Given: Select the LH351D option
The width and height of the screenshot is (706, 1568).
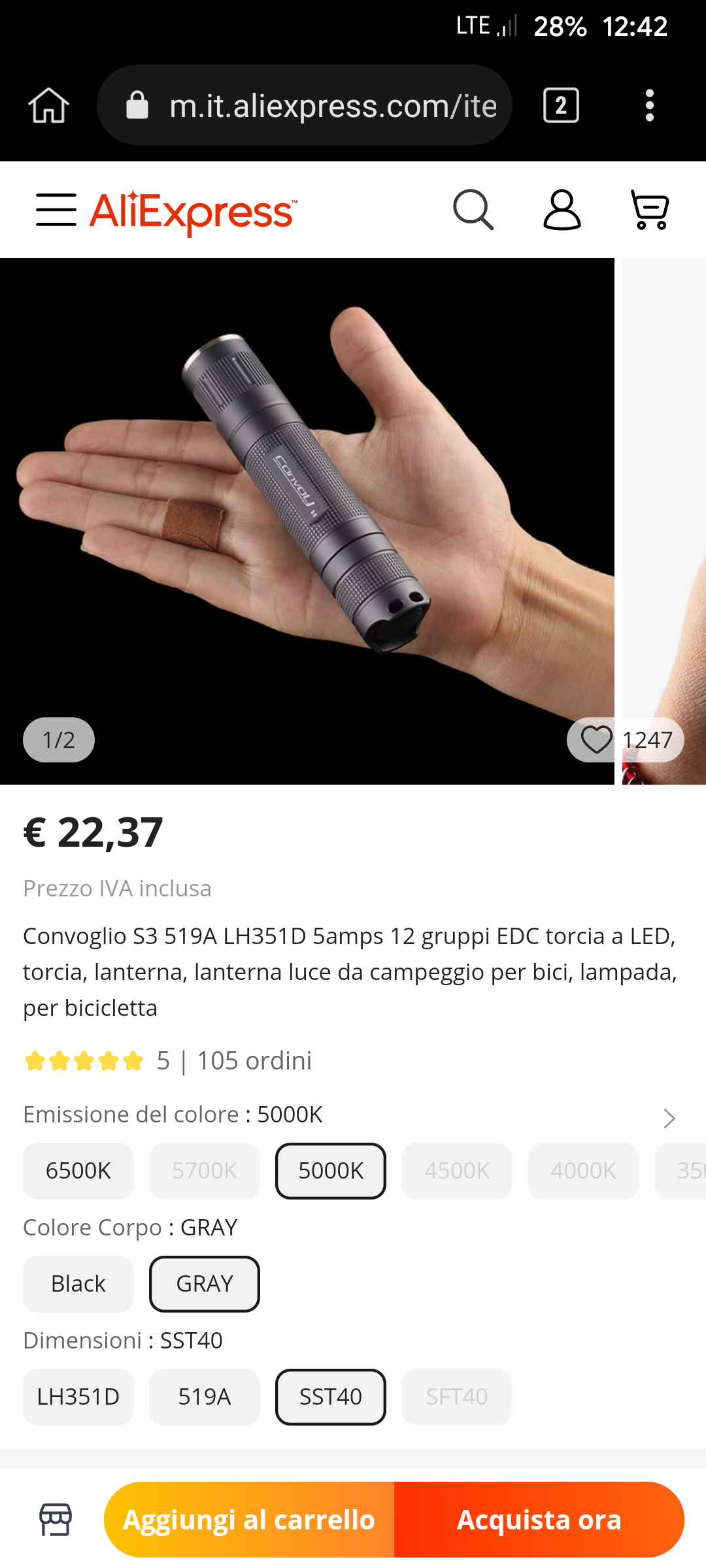Looking at the screenshot, I should click(78, 1397).
